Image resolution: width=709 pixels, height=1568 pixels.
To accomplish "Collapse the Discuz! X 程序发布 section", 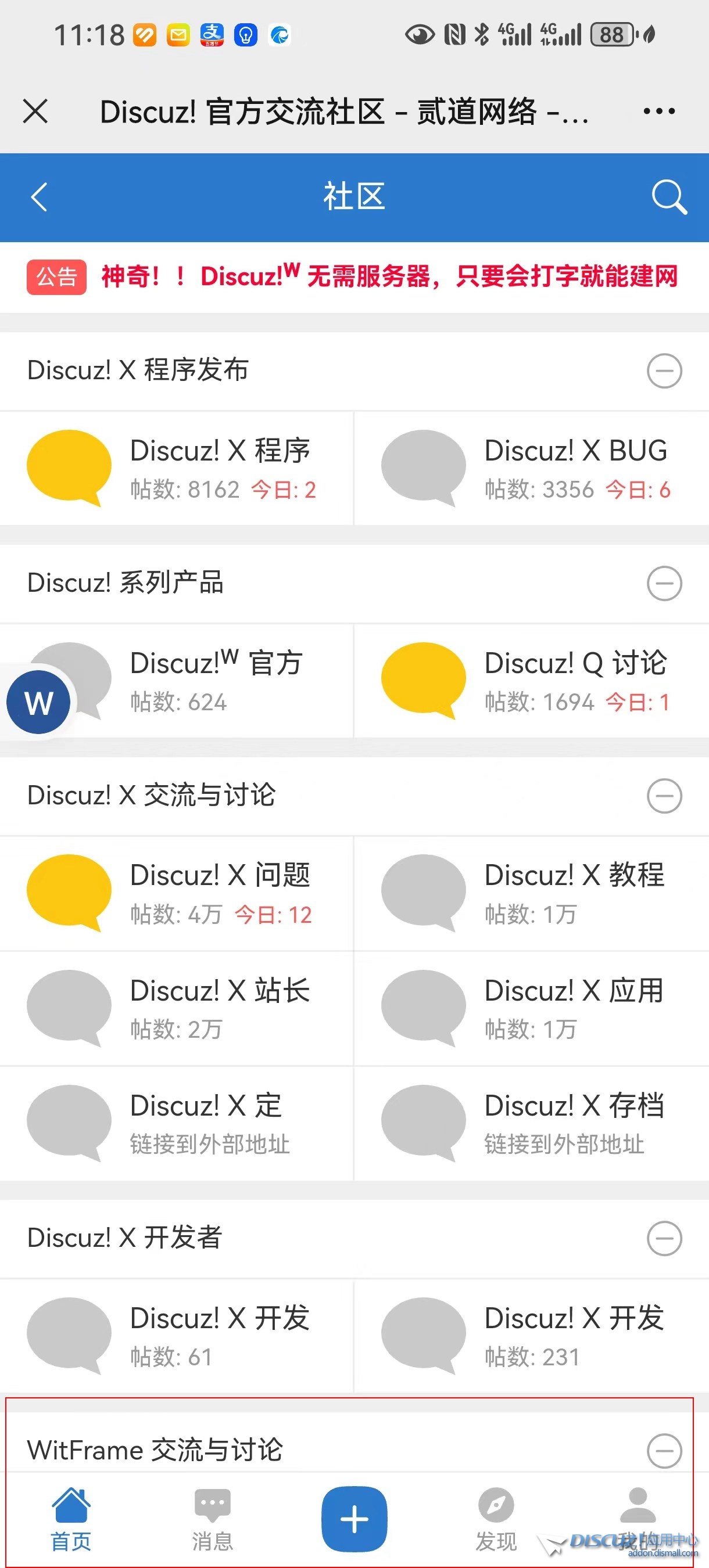I will (664, 371).
